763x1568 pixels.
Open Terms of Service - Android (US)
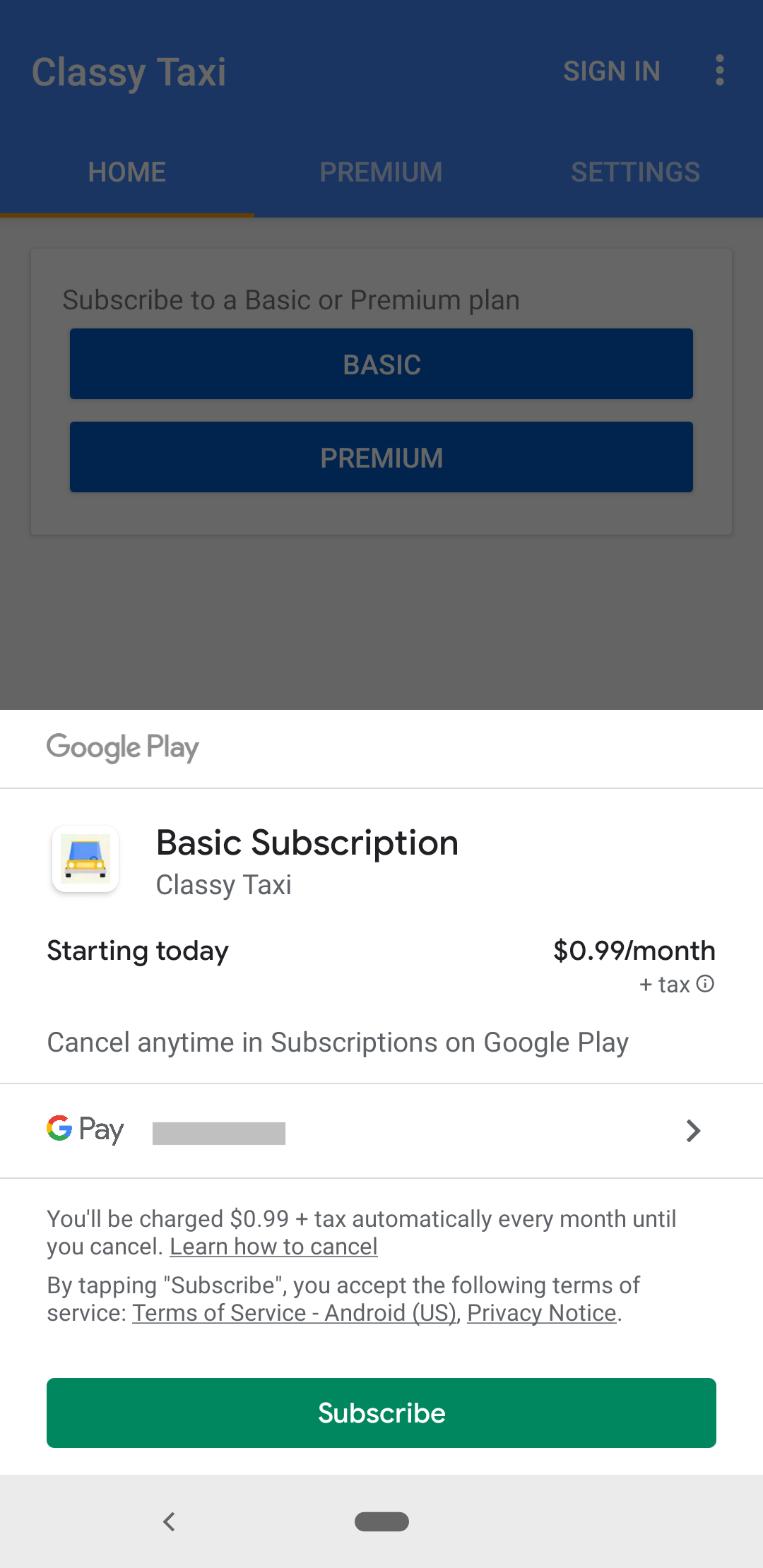[x=295, y=1313]
